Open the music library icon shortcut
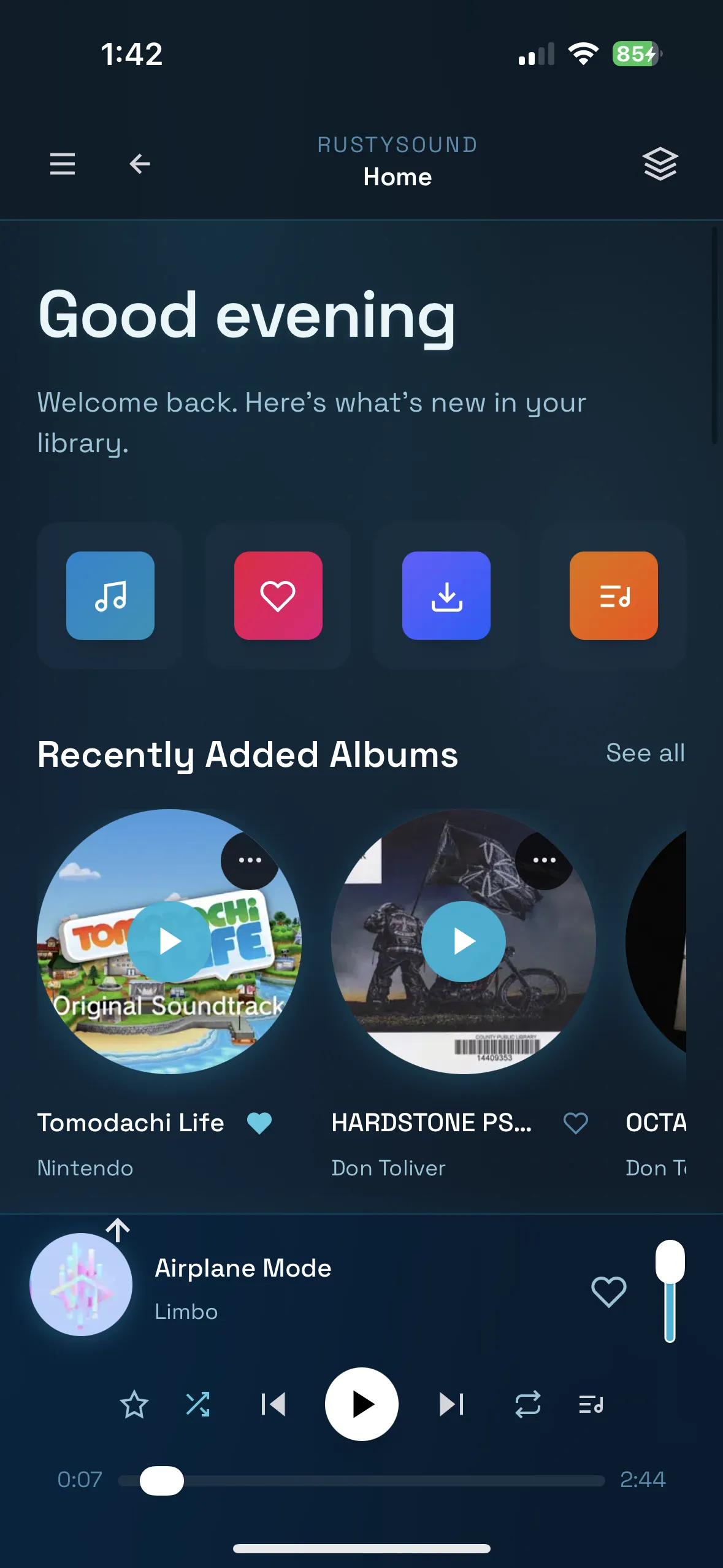Viewport: 723px width, 1568px height. click(x=110, y=596)
